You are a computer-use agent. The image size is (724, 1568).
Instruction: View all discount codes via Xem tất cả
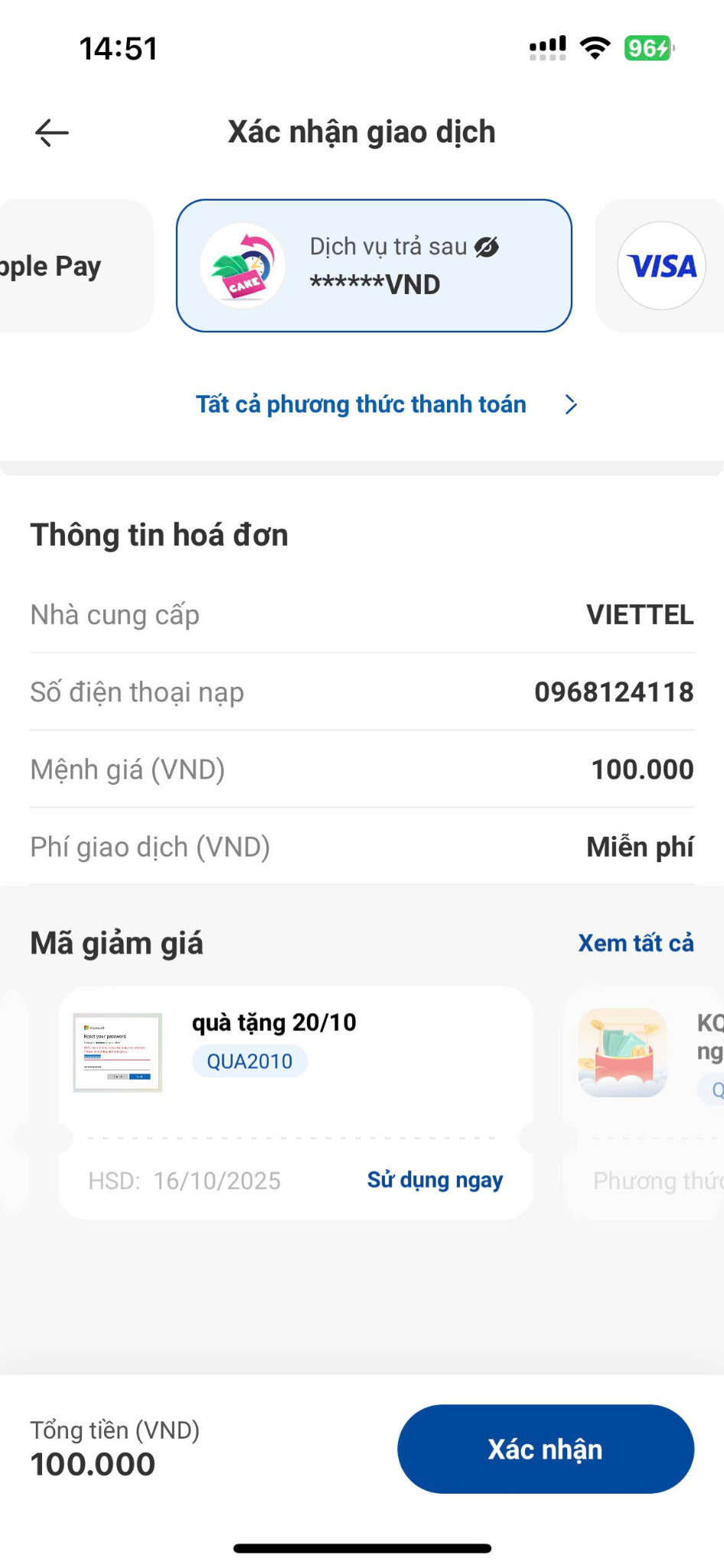coord(636,942)
